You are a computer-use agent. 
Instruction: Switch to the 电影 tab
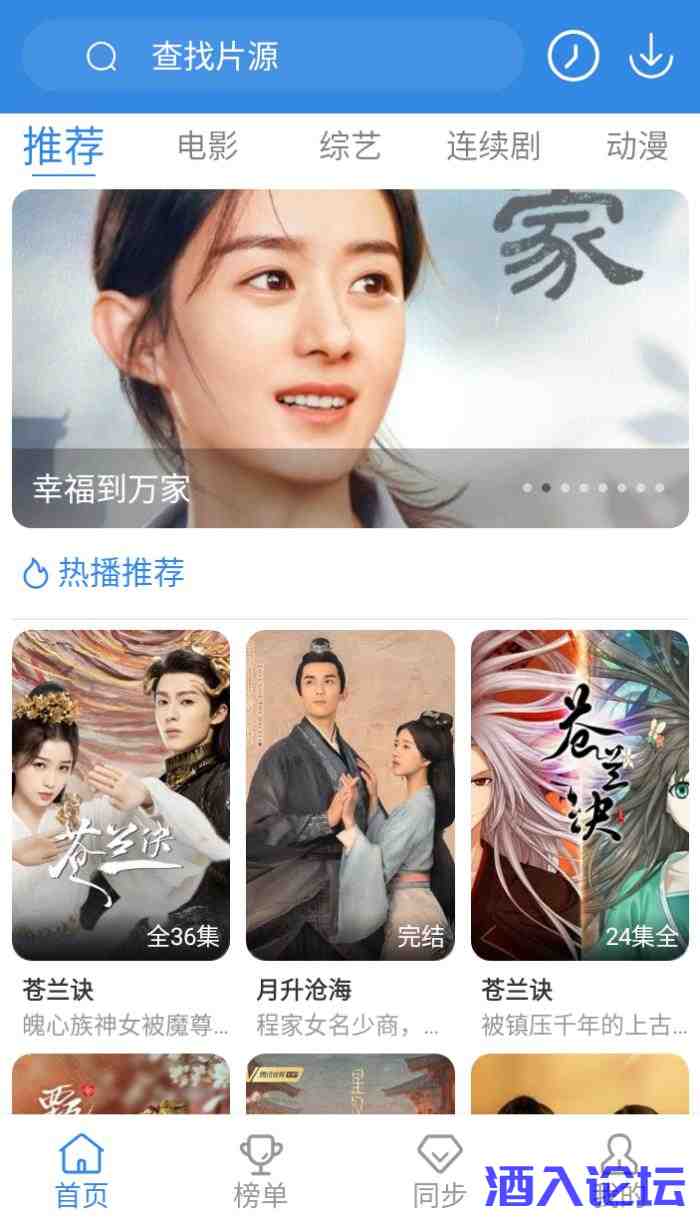pyautogui.click(x=207, y=147)
